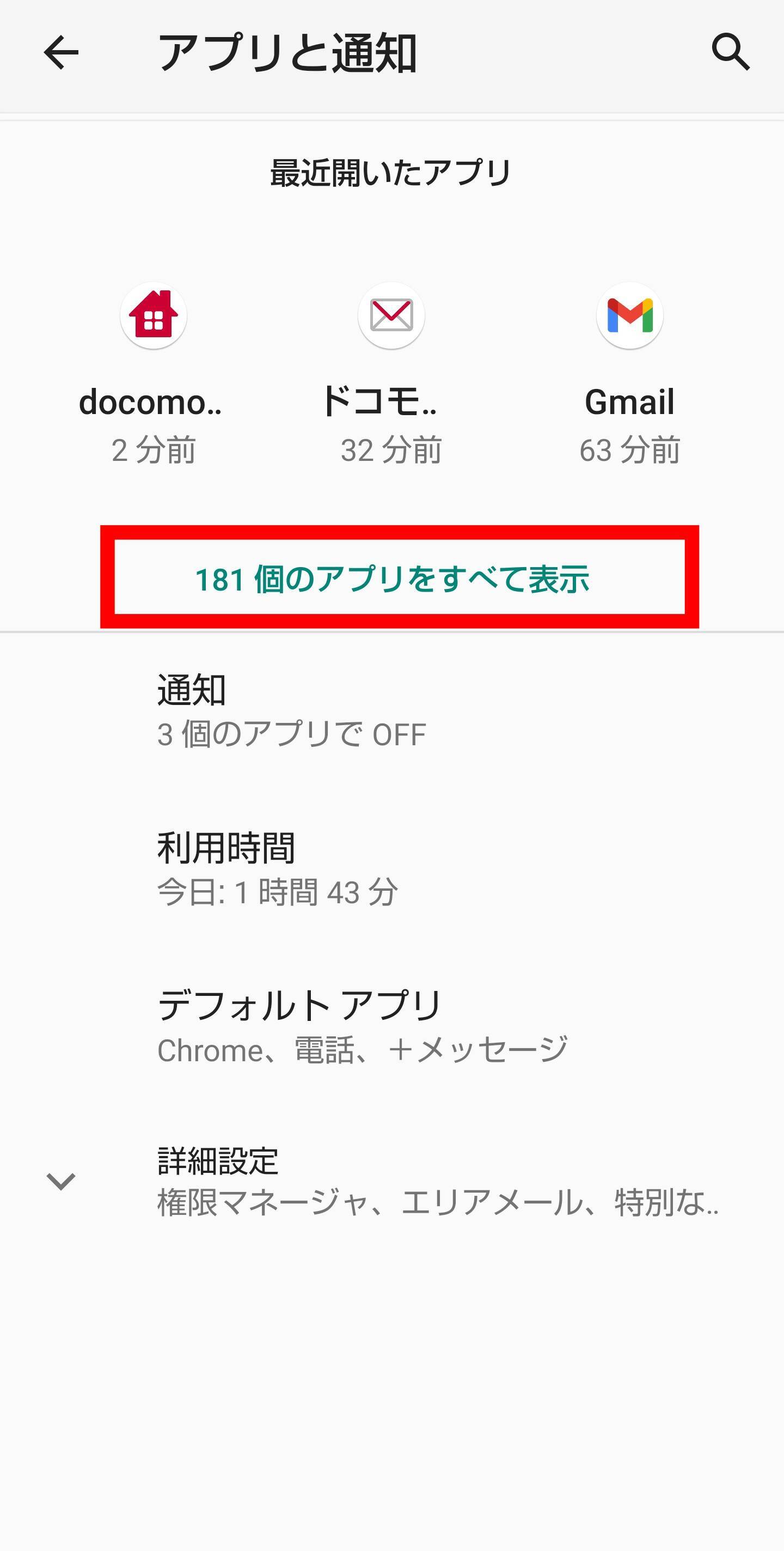Open デフォルト アプリ settings
This screenshot has width=784, height=1551.
pyautogui.click(x=391, y=1026)
